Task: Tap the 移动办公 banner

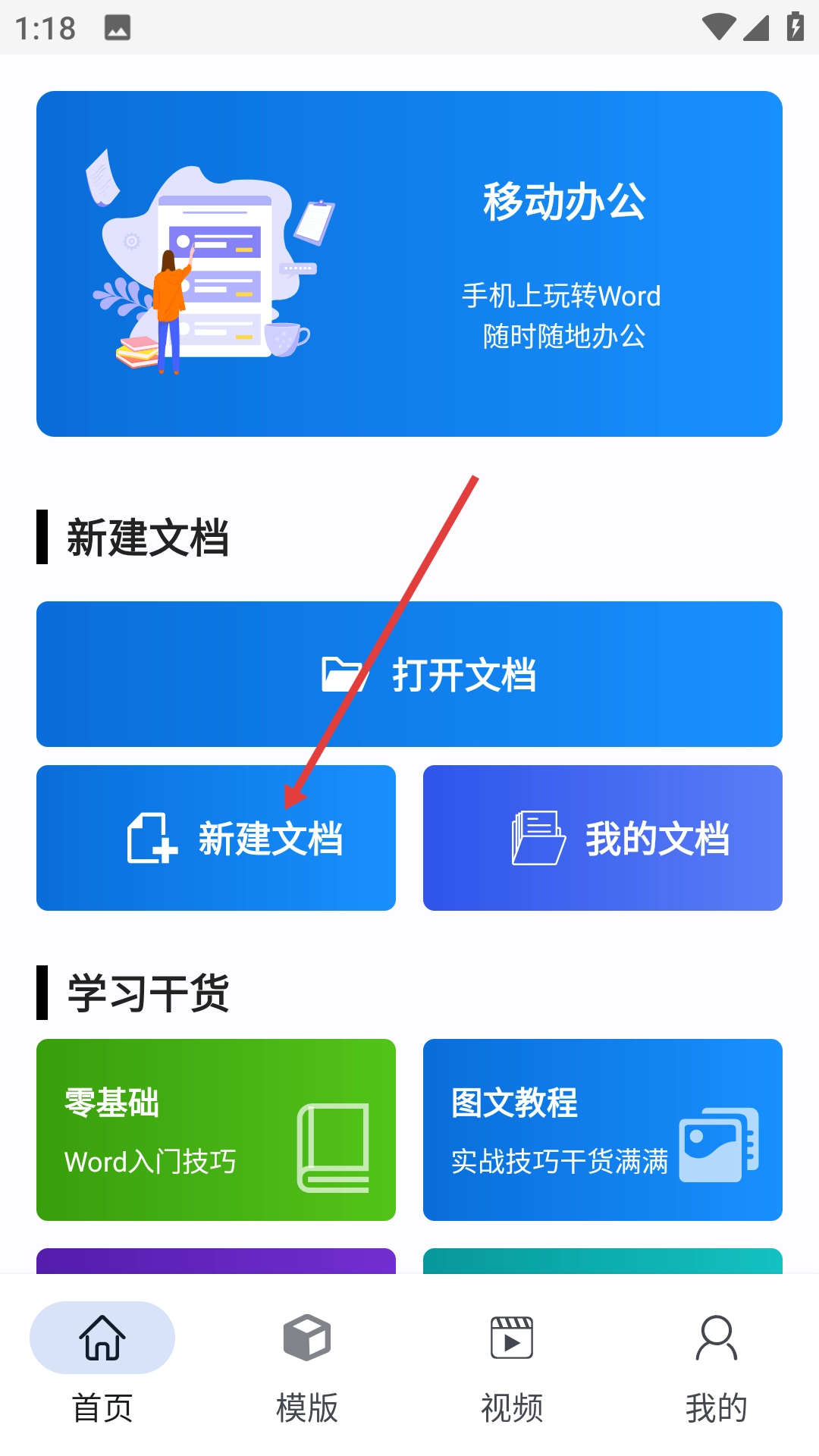Action: (409, 264)
